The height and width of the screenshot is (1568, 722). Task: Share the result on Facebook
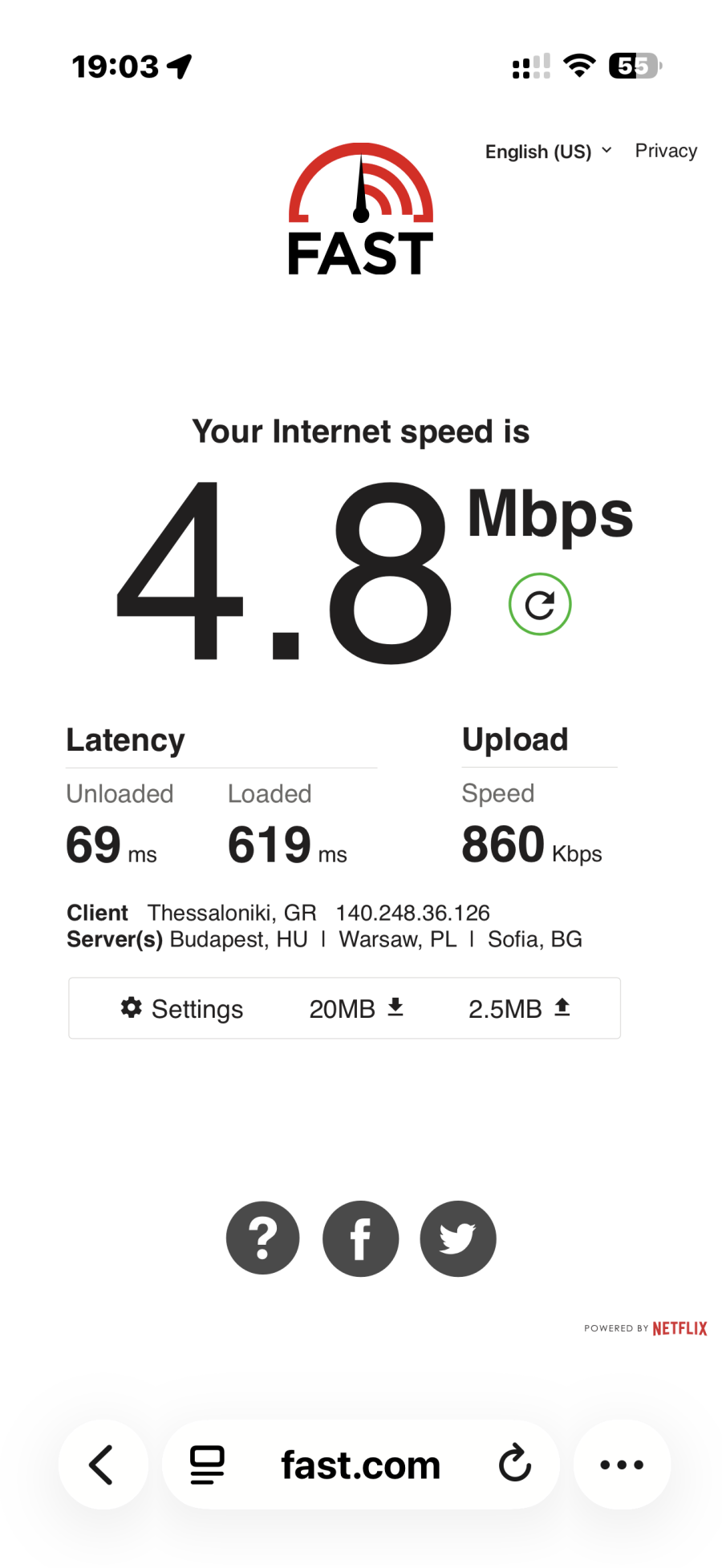pyautogui.click(x=361, y=1238)
